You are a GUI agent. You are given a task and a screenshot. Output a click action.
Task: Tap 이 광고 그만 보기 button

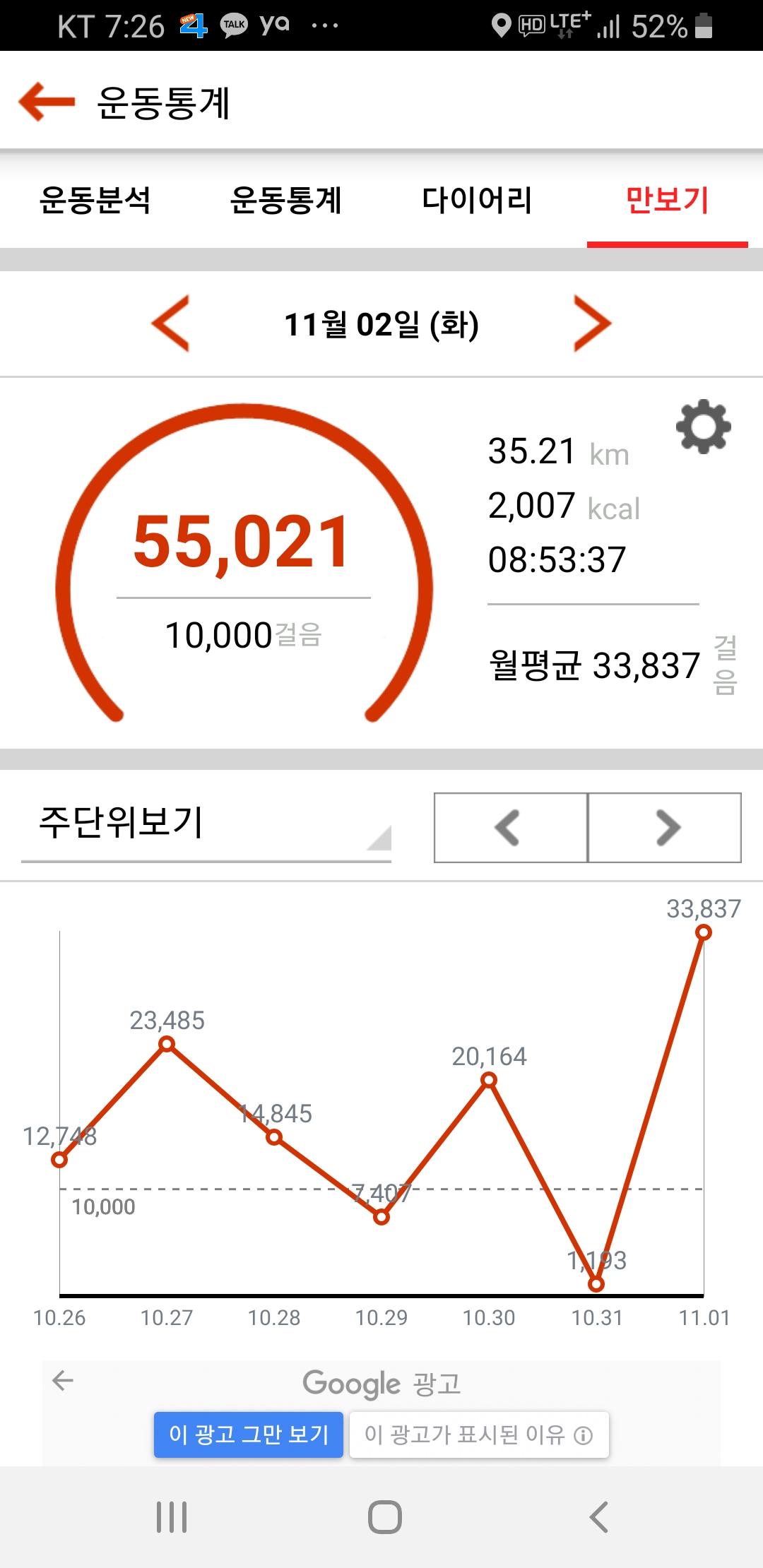pyautogui.click(x=249, y=1435)
